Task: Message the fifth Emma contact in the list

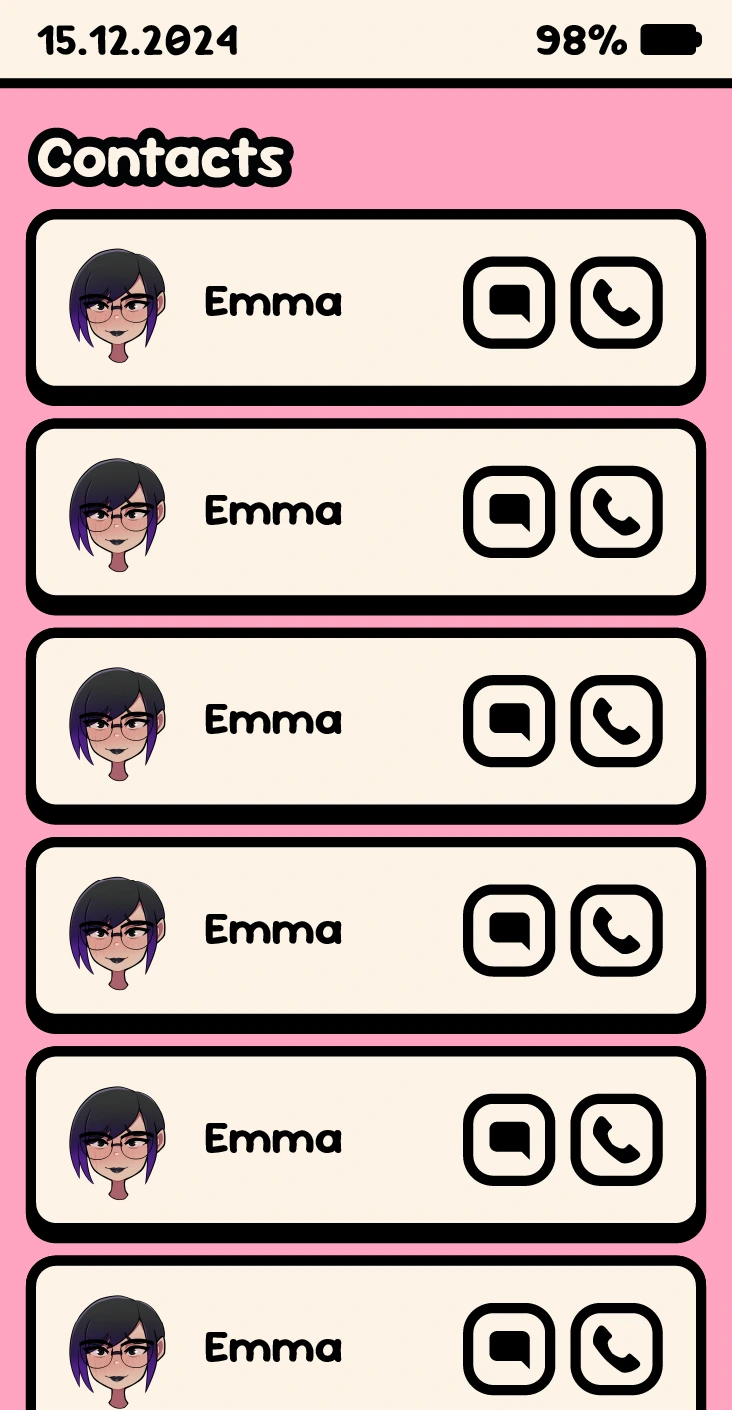Action: (509, 1139)
